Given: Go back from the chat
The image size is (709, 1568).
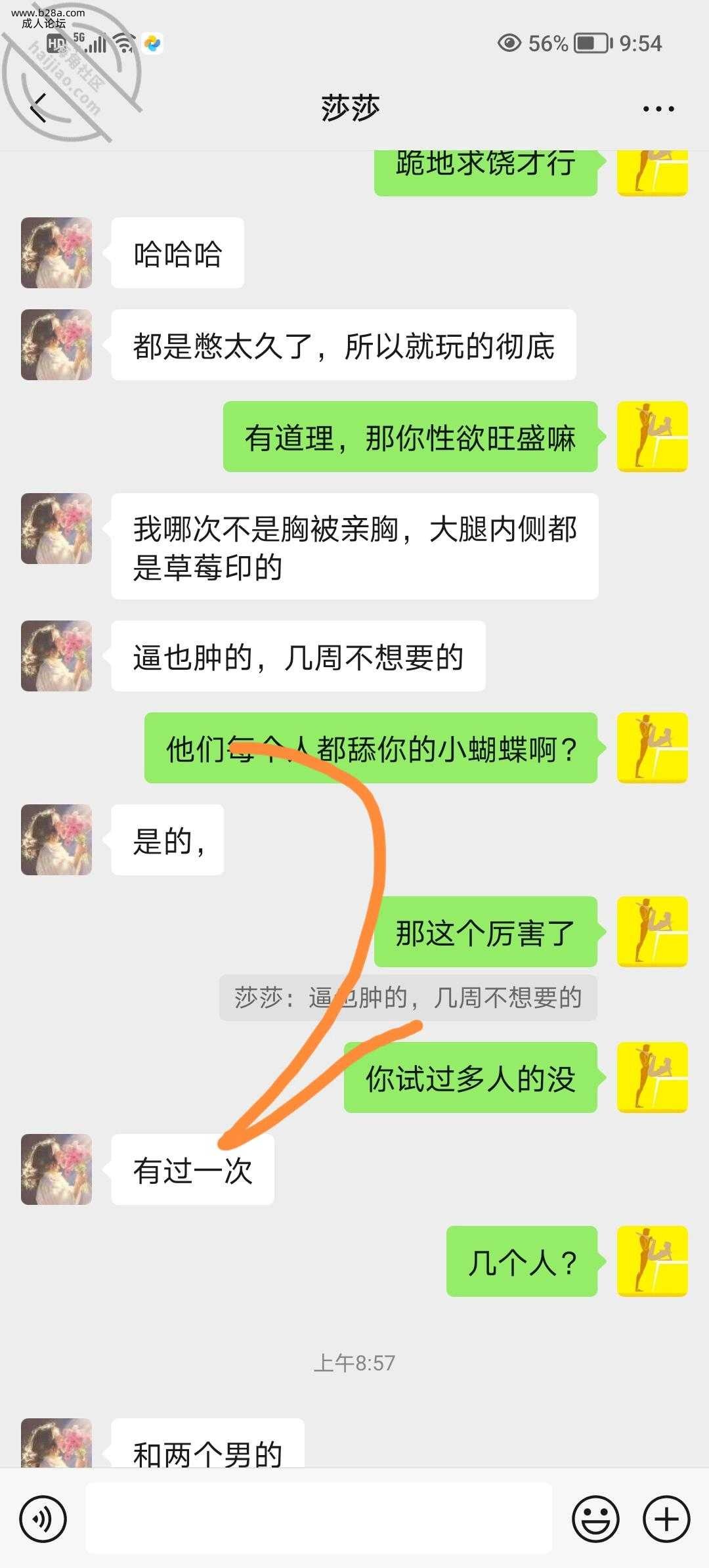Looking at the screenshot, I should pyautogui.click(x=39, y=108).
